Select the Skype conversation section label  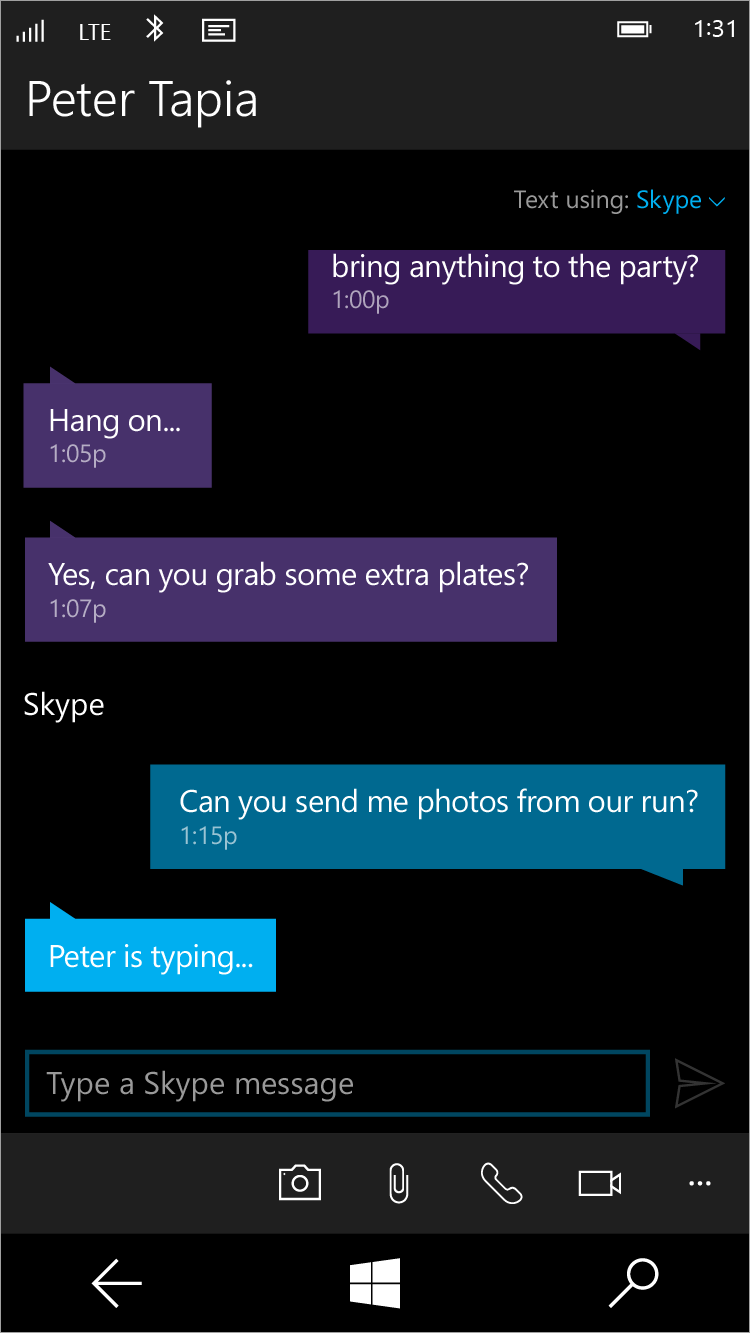tap(63, 704)
